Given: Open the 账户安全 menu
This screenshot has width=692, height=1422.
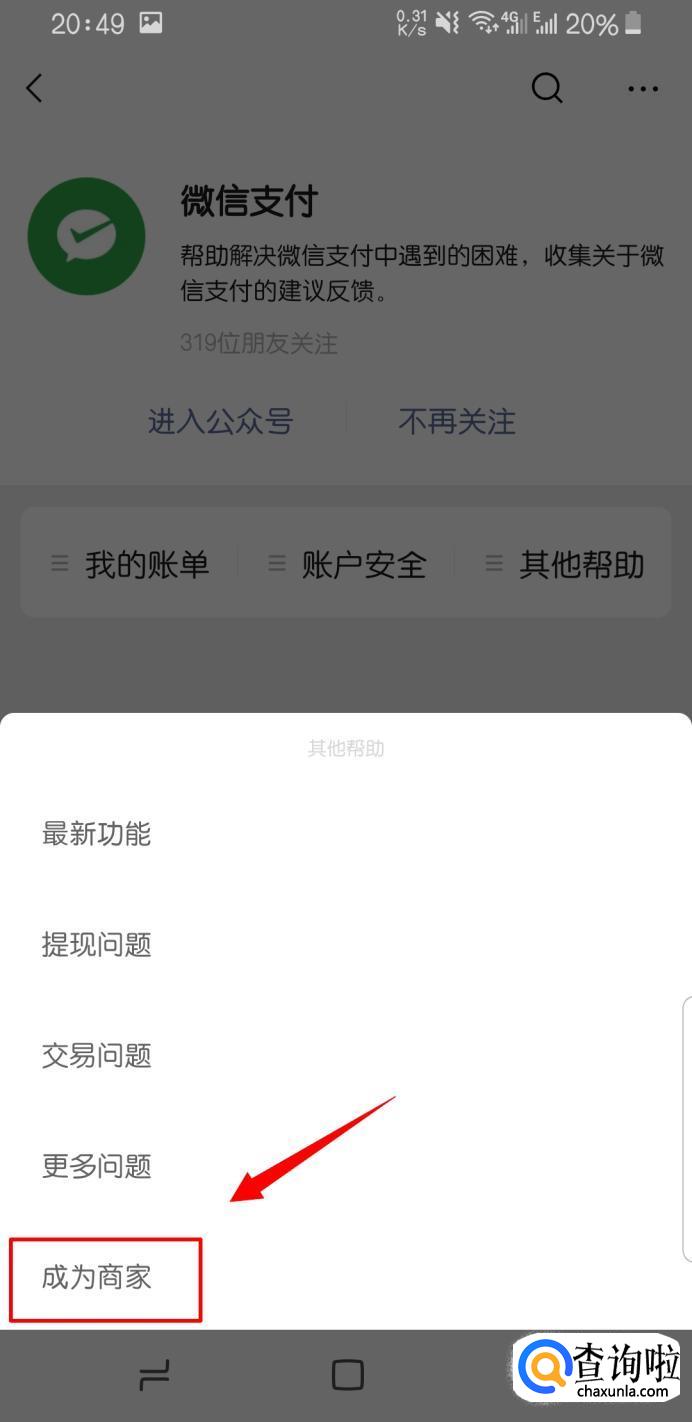Looking at the screenshot, I should click(347, 565).
